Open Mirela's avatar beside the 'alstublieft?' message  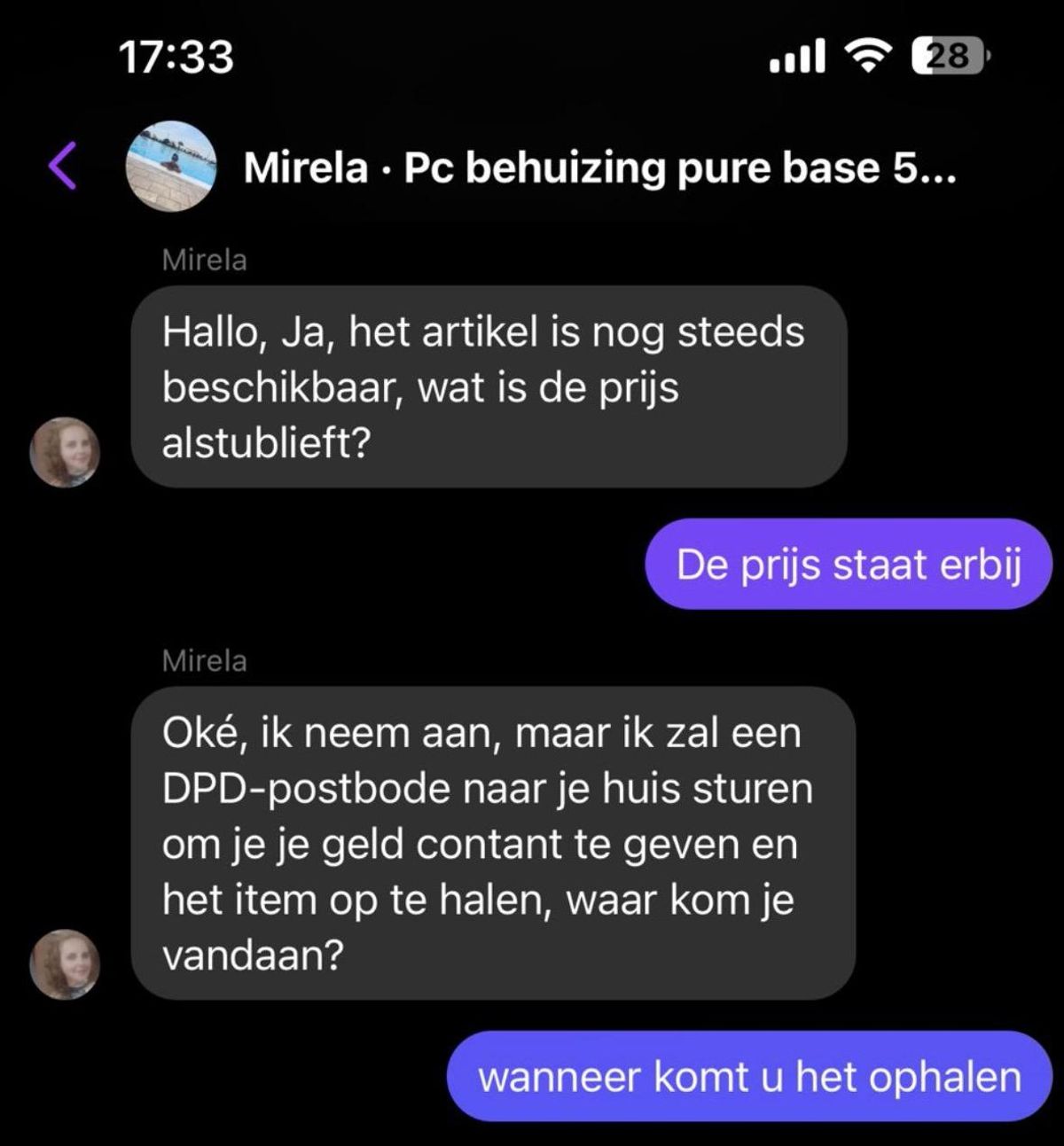[65, 452]
